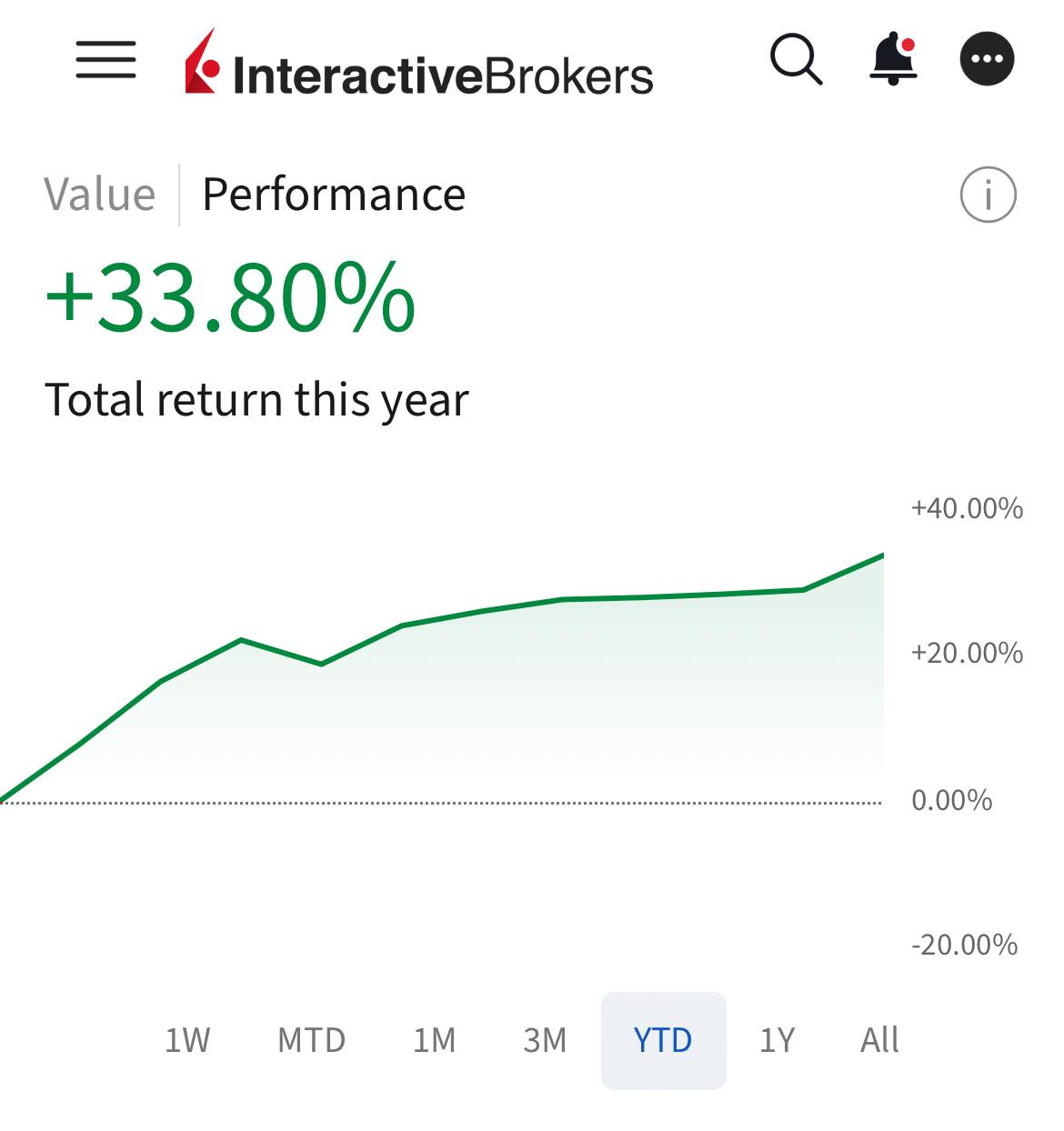The width and height of the screenshot is (1064, 1131).
Task: Switch chart to MTD range
Action: [311, 1040]
